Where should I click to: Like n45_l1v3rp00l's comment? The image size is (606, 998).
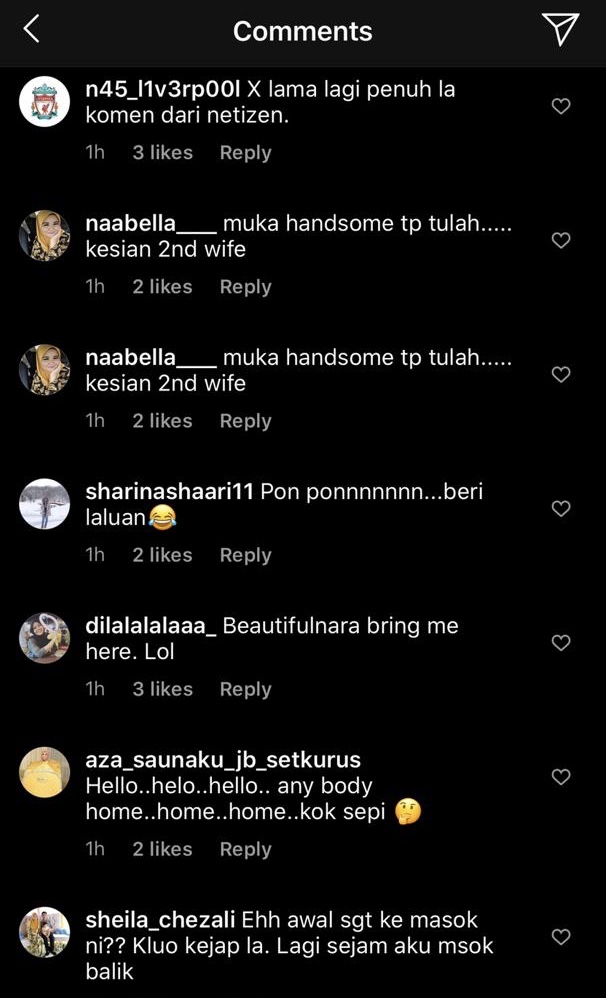[561, 106]
